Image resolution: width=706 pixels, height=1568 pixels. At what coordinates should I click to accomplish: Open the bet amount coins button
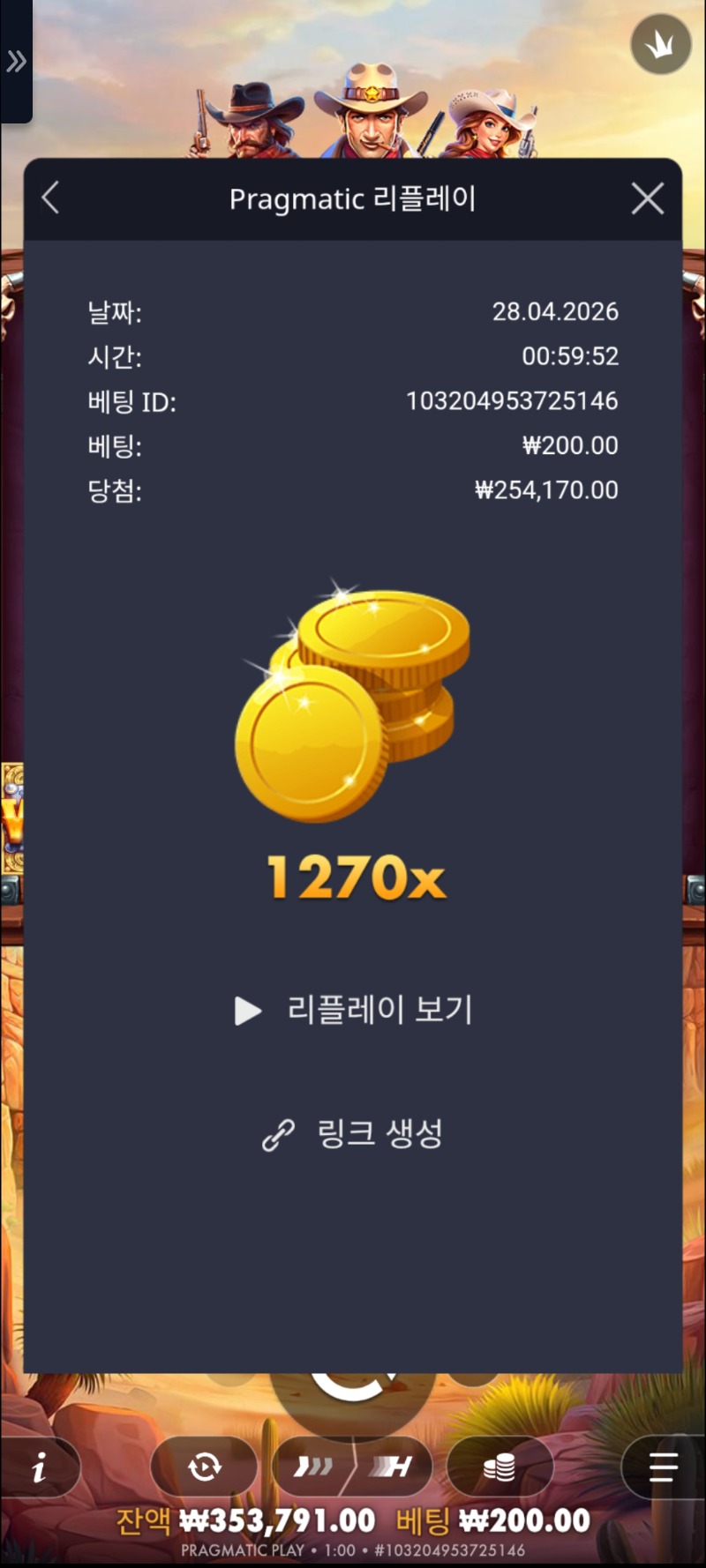(499, 1467)
